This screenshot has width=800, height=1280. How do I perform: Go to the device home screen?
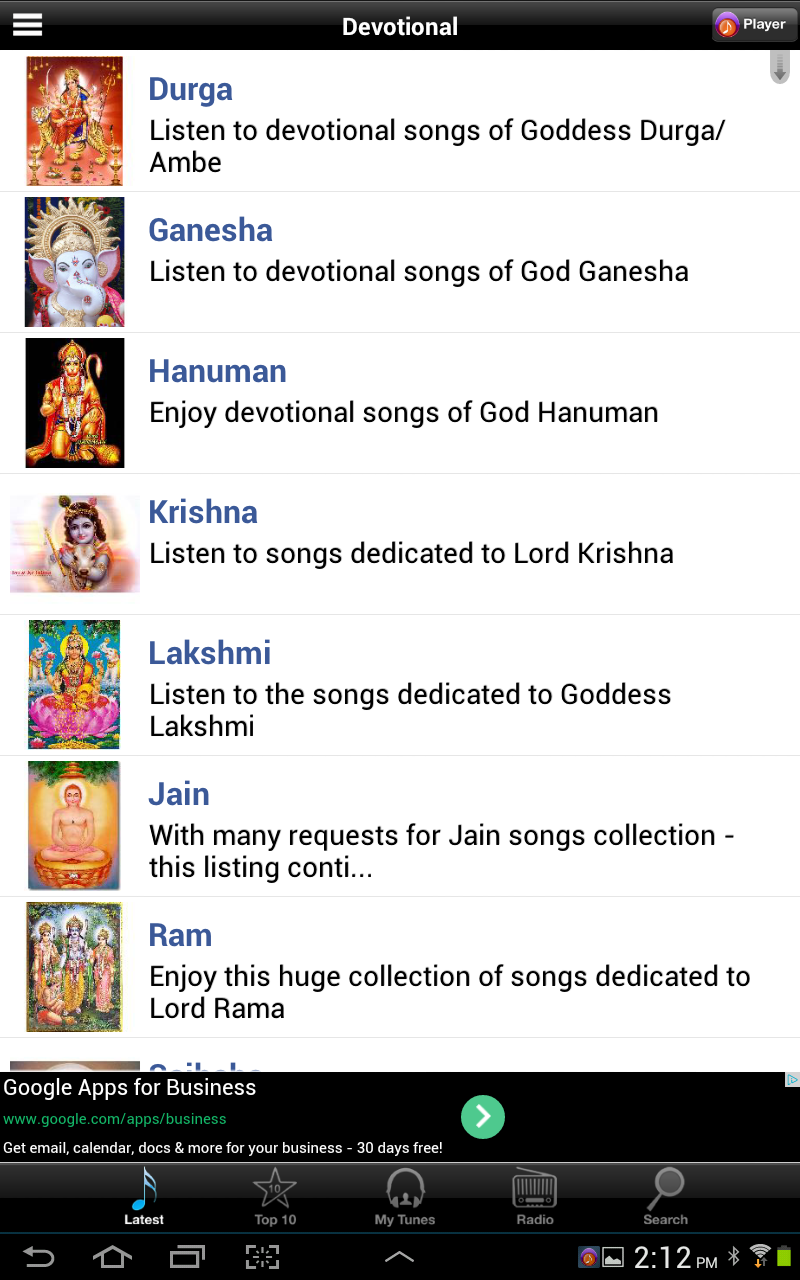coord(112,1257)
